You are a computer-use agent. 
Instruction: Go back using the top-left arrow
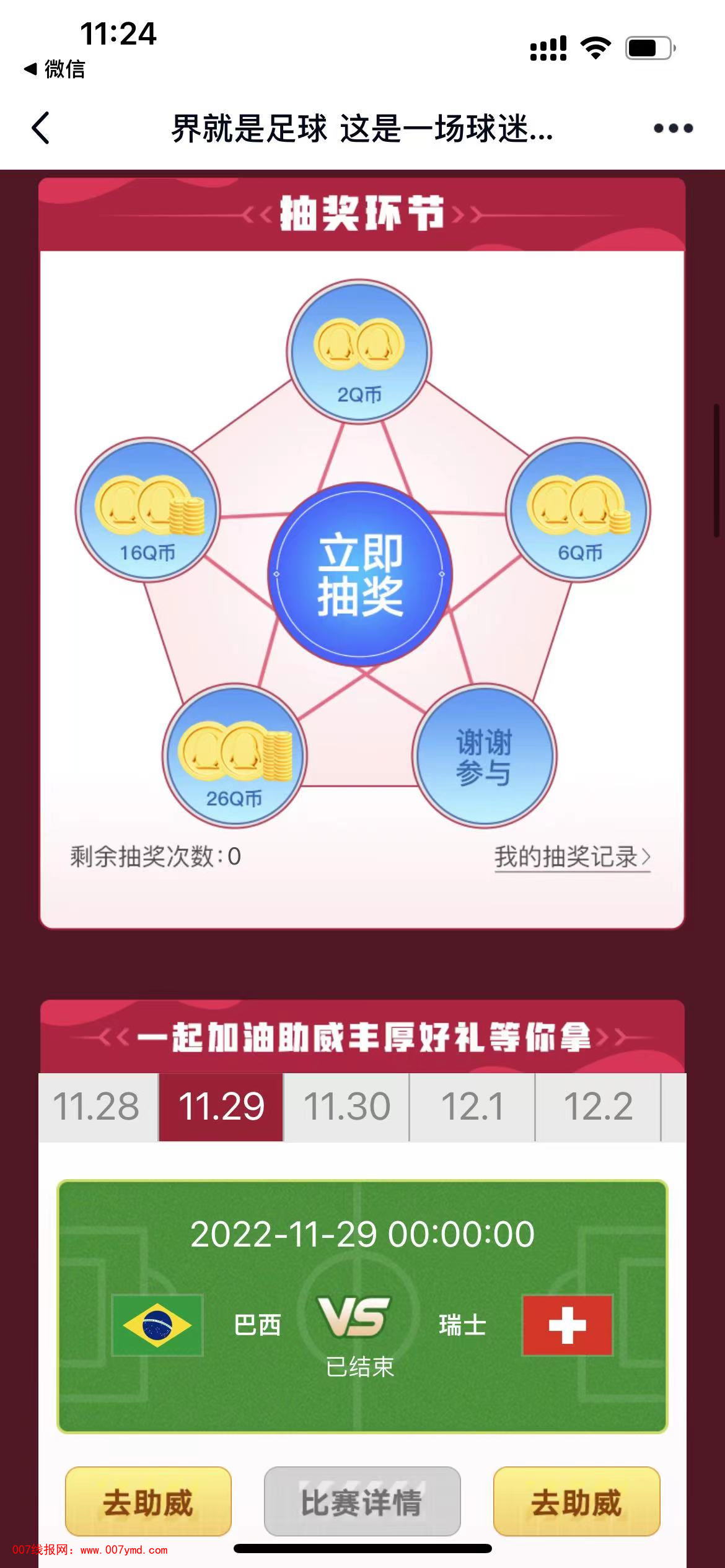coord(41,128)
